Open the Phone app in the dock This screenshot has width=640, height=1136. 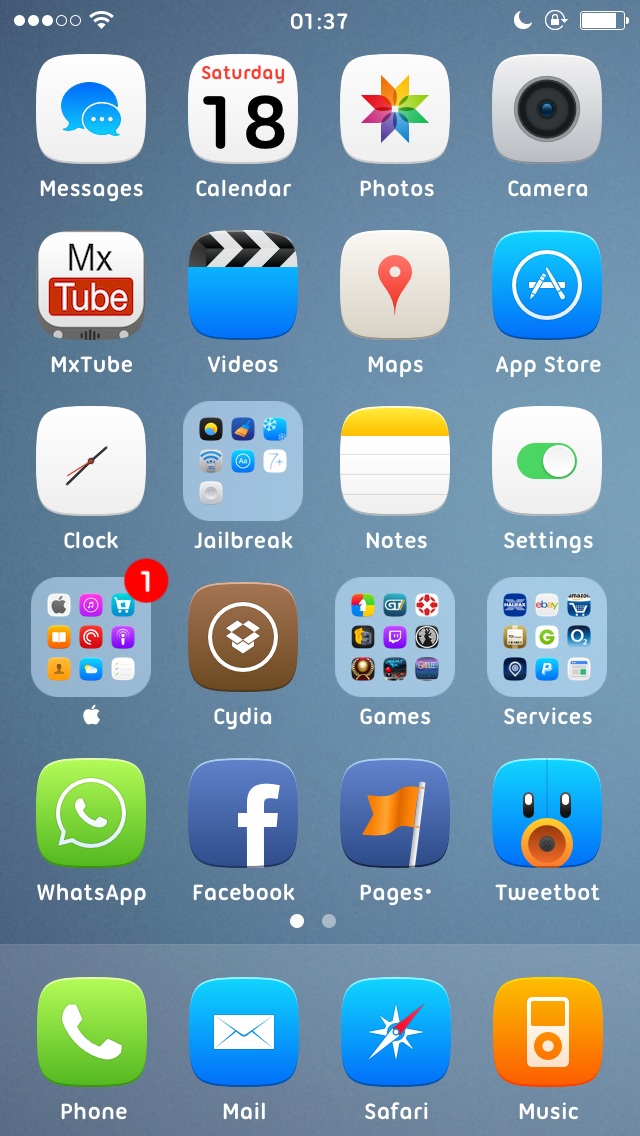point(92,1032)
